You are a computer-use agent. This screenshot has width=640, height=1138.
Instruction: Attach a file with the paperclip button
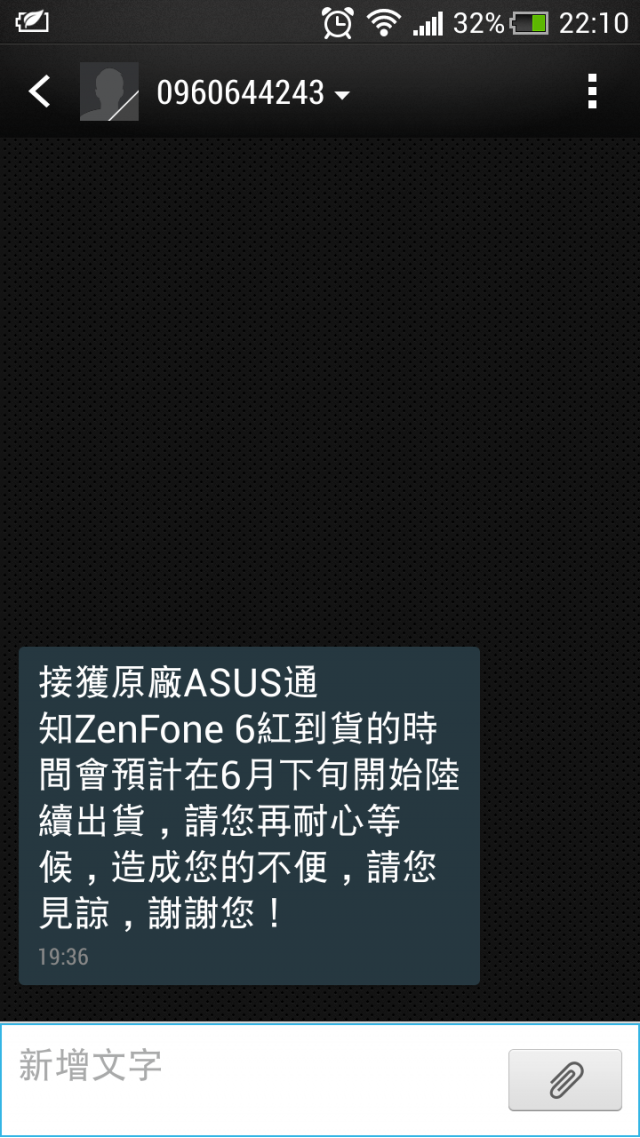click(565, 1080)
